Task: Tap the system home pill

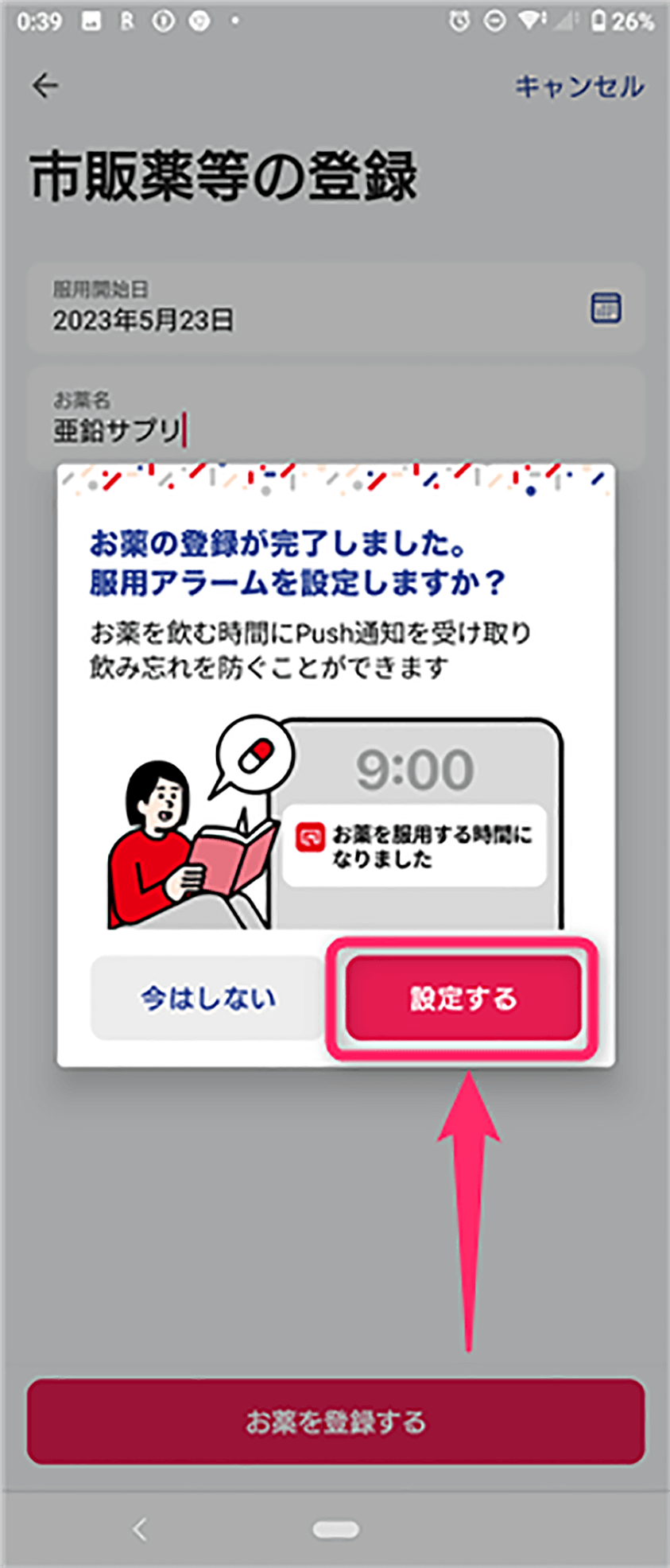Action: point(335,1529)
